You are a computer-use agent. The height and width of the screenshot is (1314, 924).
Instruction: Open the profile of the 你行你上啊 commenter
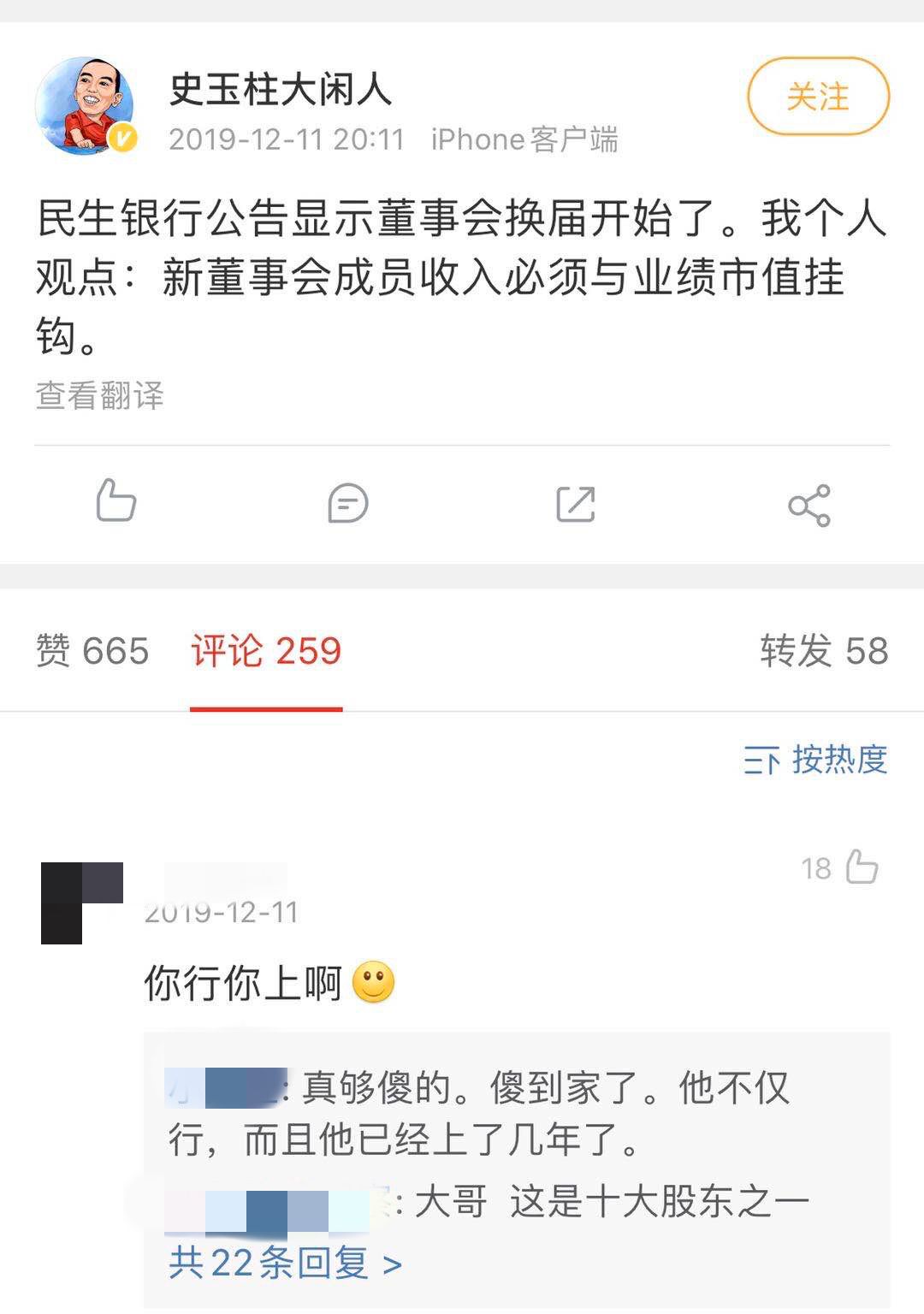click(x=82, y=903)
